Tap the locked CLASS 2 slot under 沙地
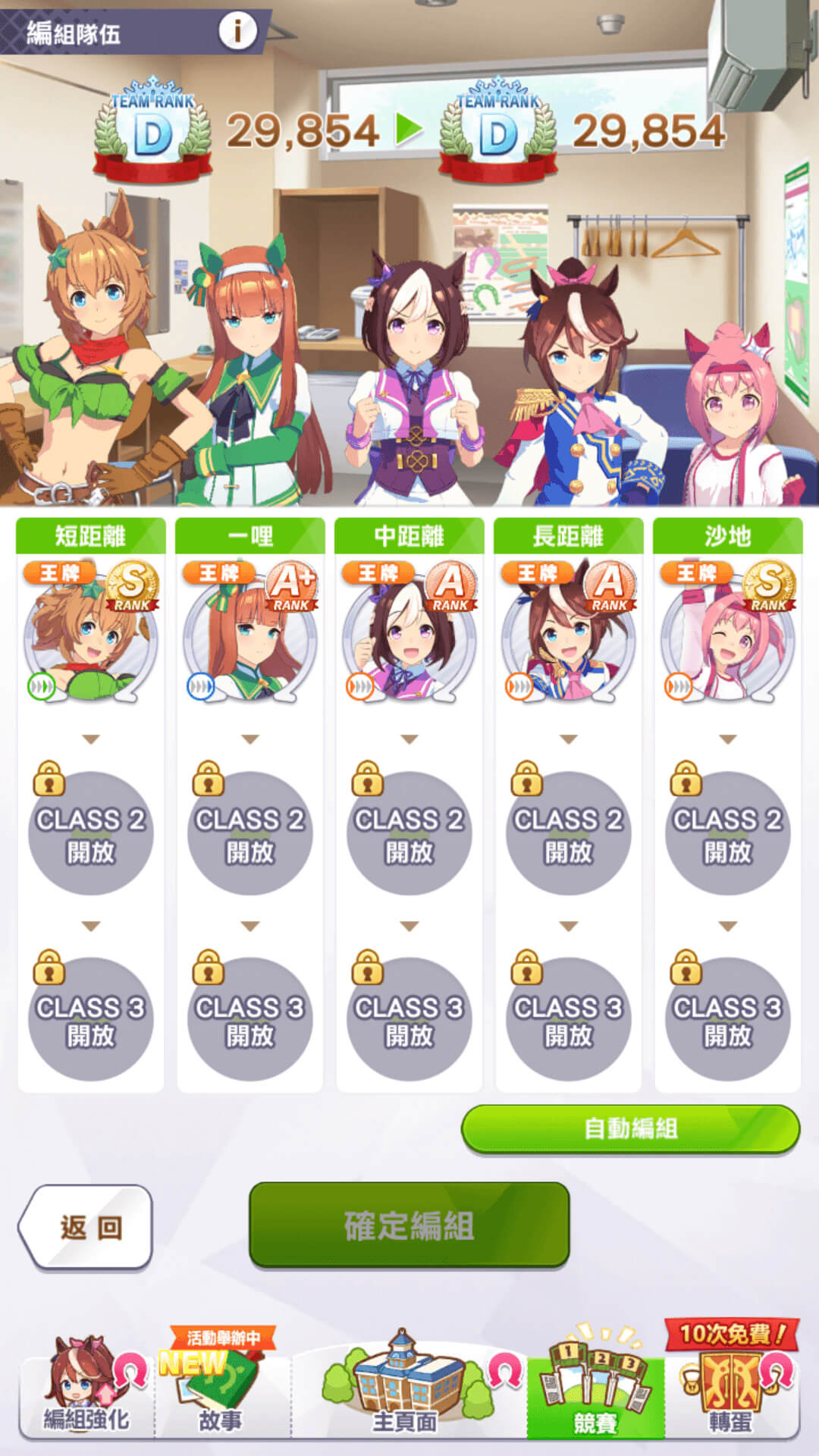 [x=728, y=833]
